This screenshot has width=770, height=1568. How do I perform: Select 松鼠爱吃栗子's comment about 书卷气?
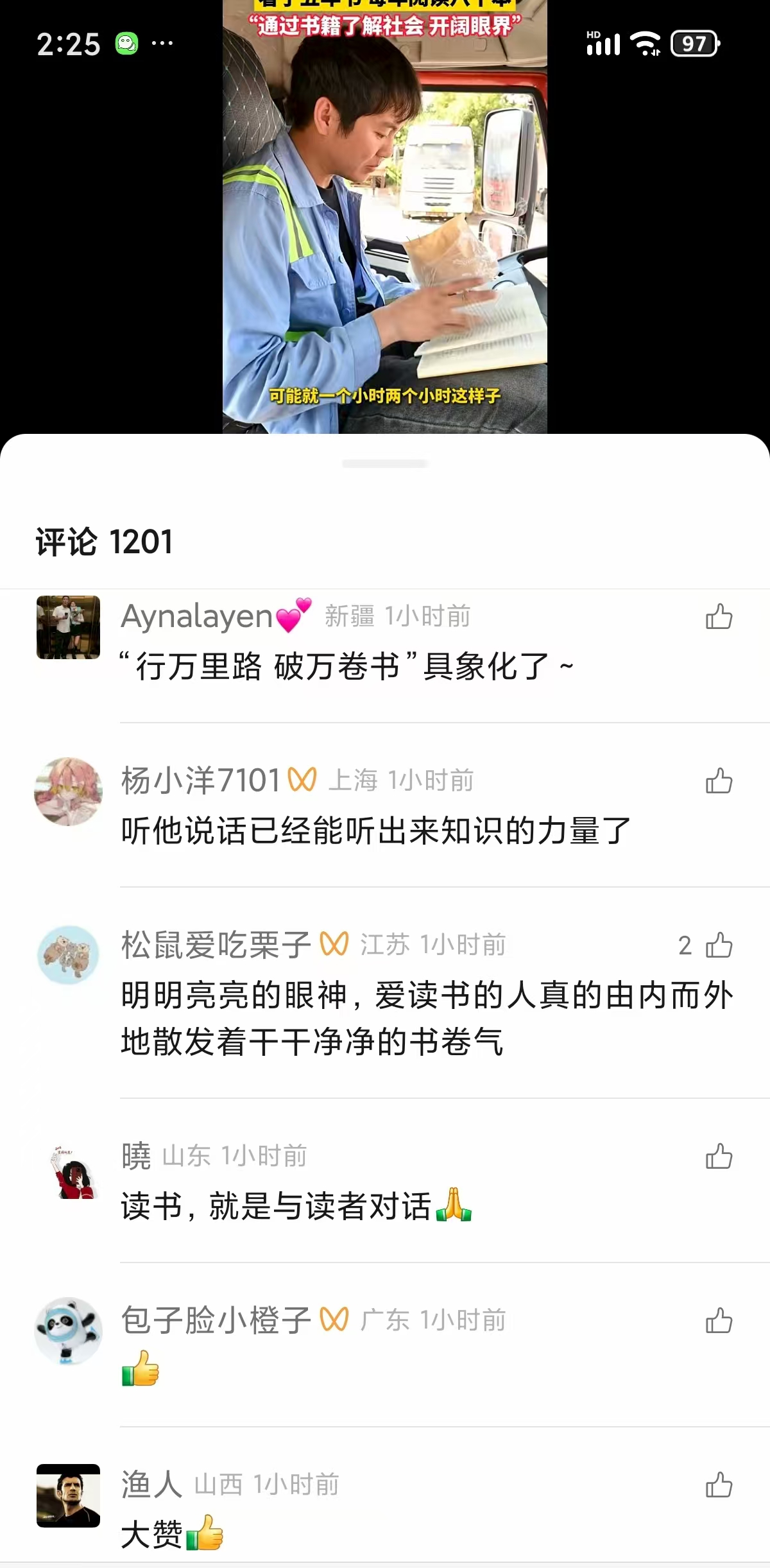[426, 1018]
